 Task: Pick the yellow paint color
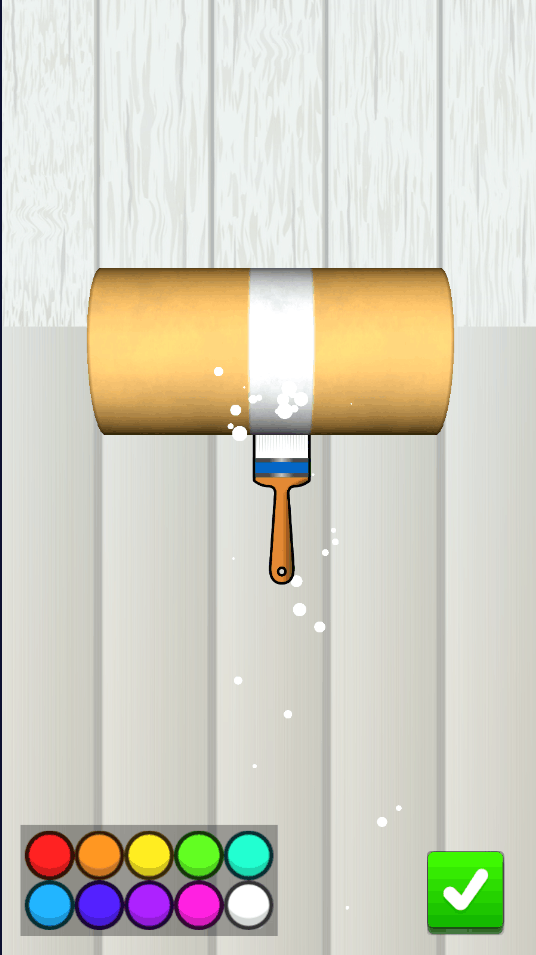pos(149,855)
